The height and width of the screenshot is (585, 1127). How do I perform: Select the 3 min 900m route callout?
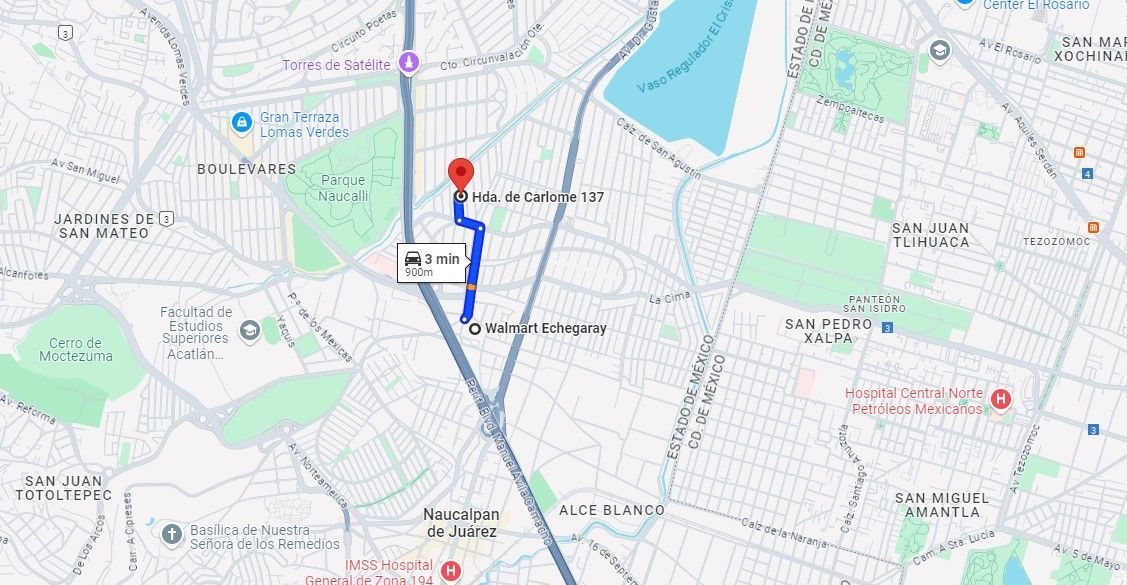tap(431, 263)
